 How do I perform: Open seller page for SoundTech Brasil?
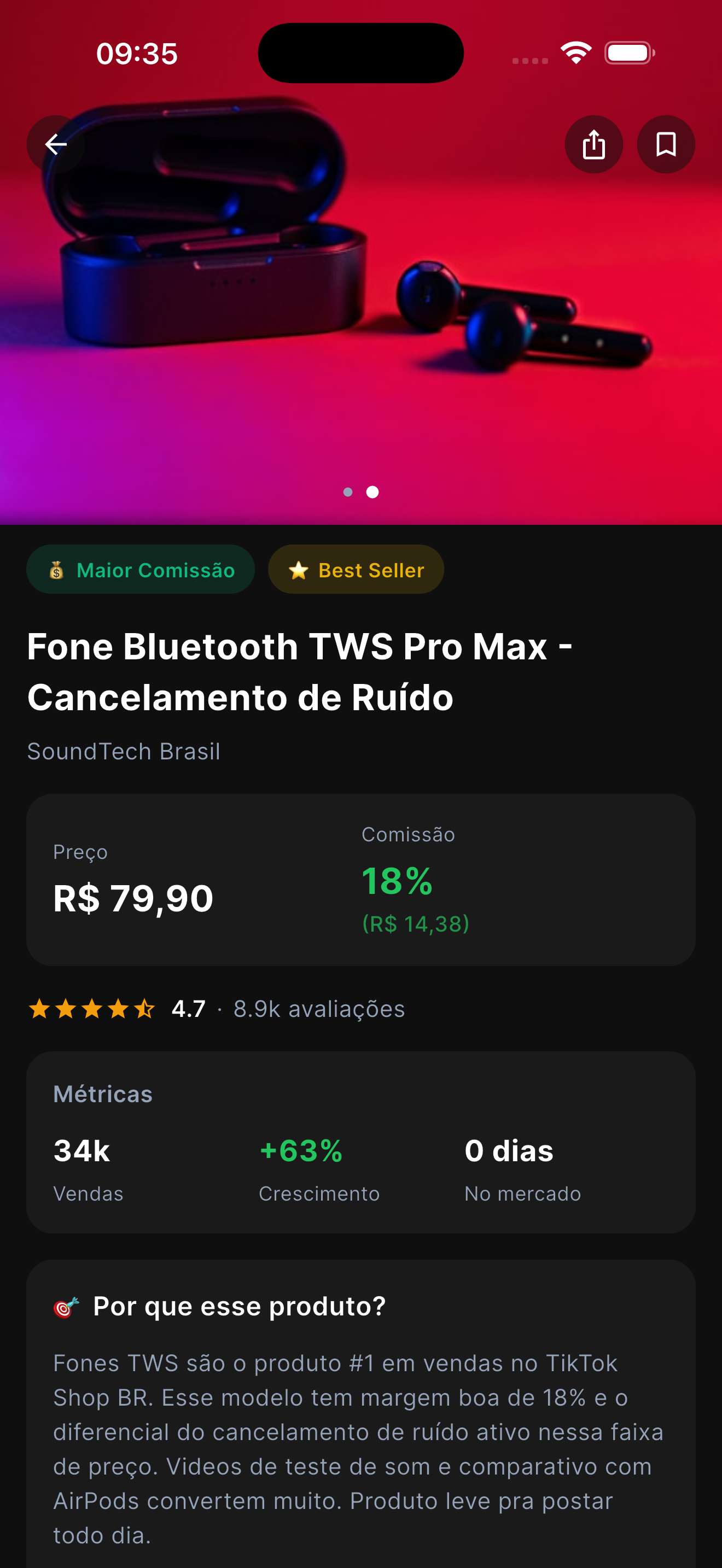(124, 751)
